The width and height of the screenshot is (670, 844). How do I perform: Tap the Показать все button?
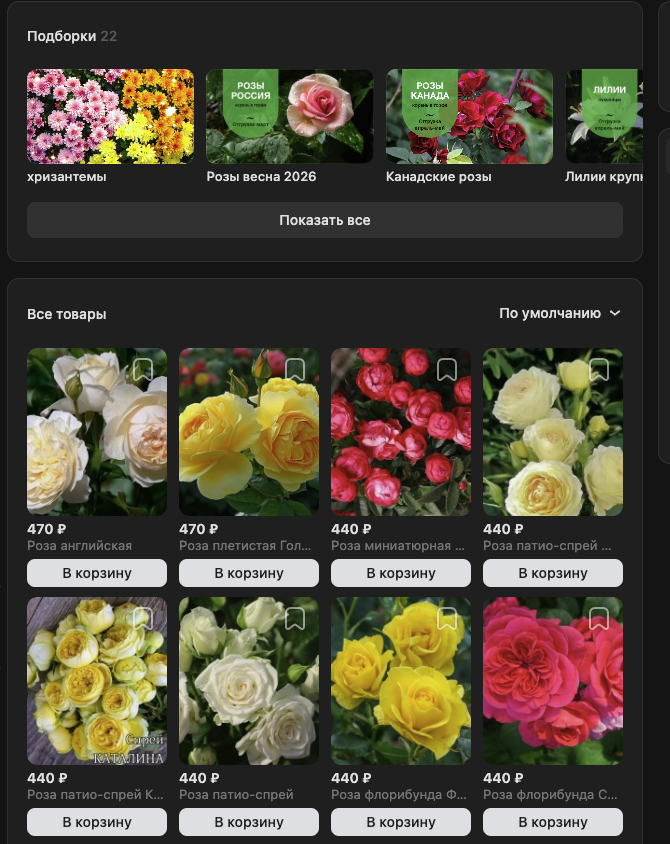[x=325, y=220]
